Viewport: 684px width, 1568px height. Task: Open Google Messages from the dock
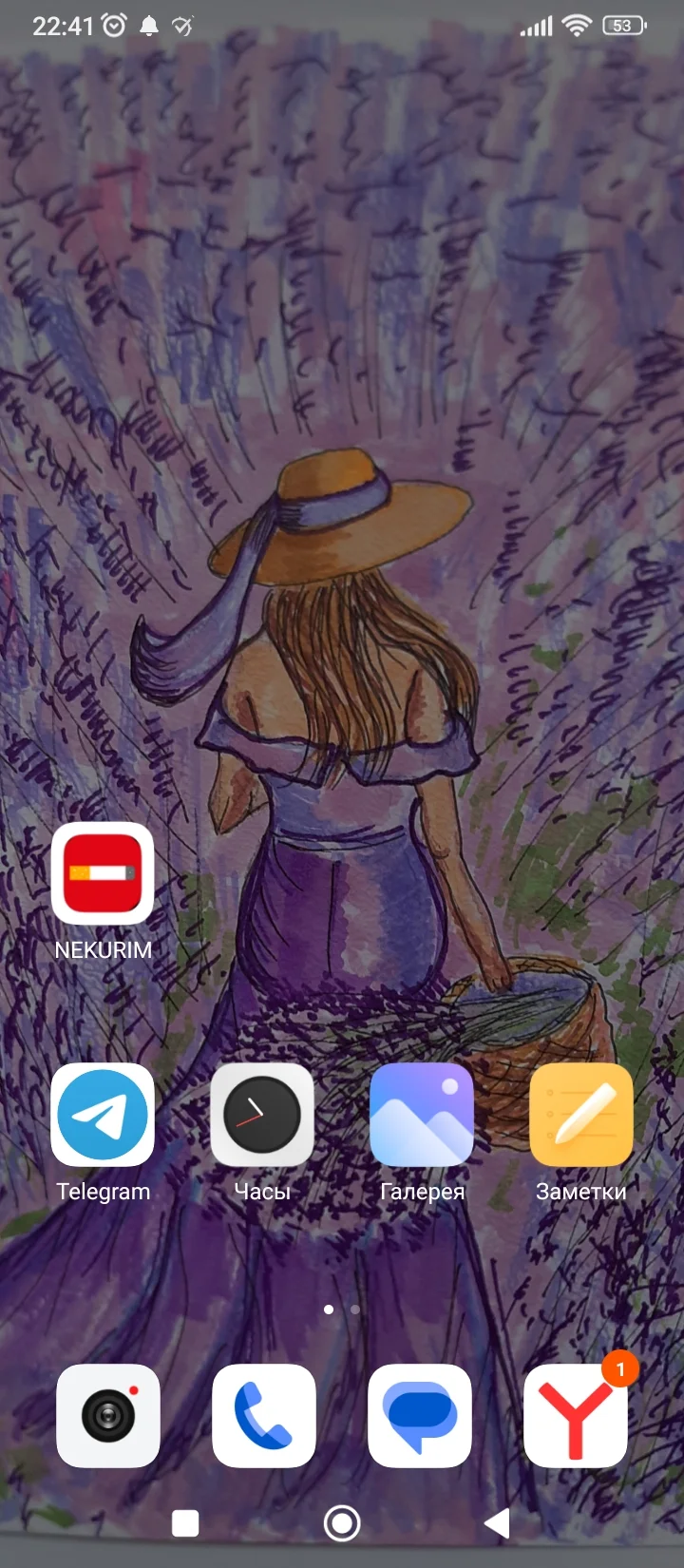click(420, 1416)
